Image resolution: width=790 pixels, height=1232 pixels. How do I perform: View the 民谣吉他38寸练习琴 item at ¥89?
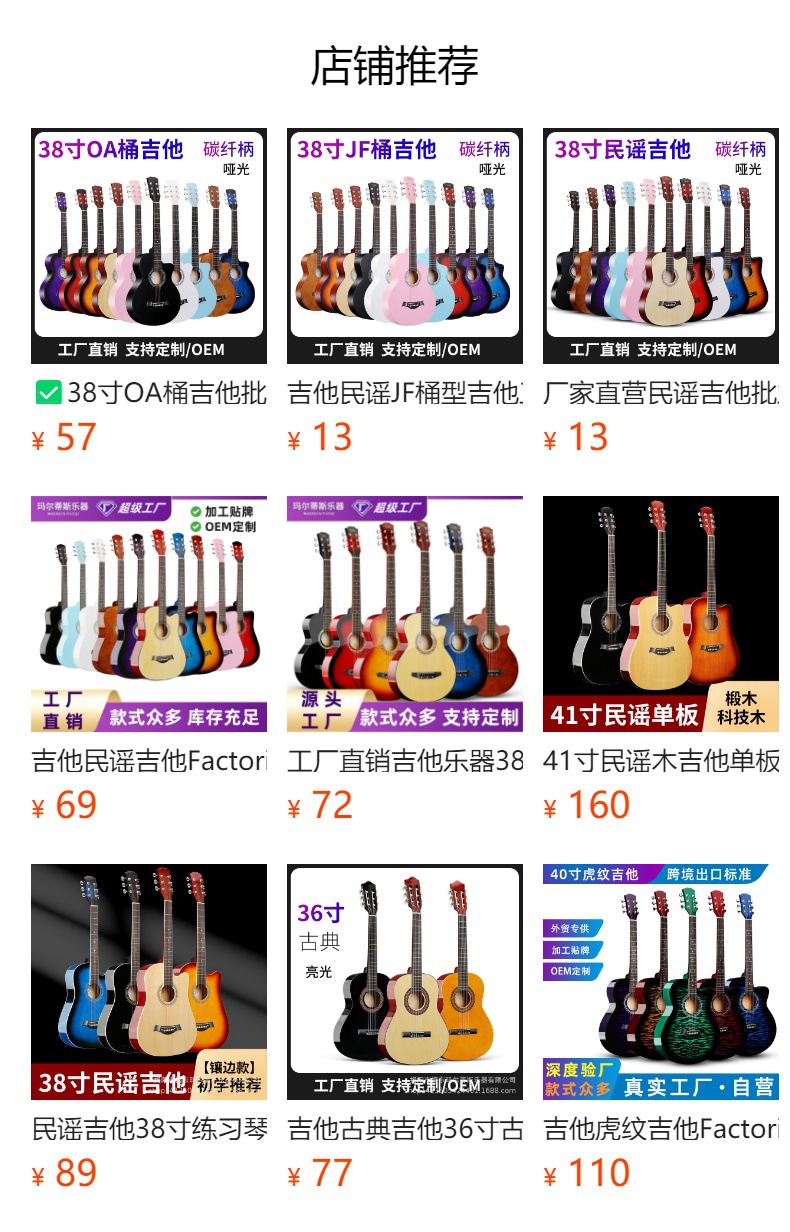149,982
